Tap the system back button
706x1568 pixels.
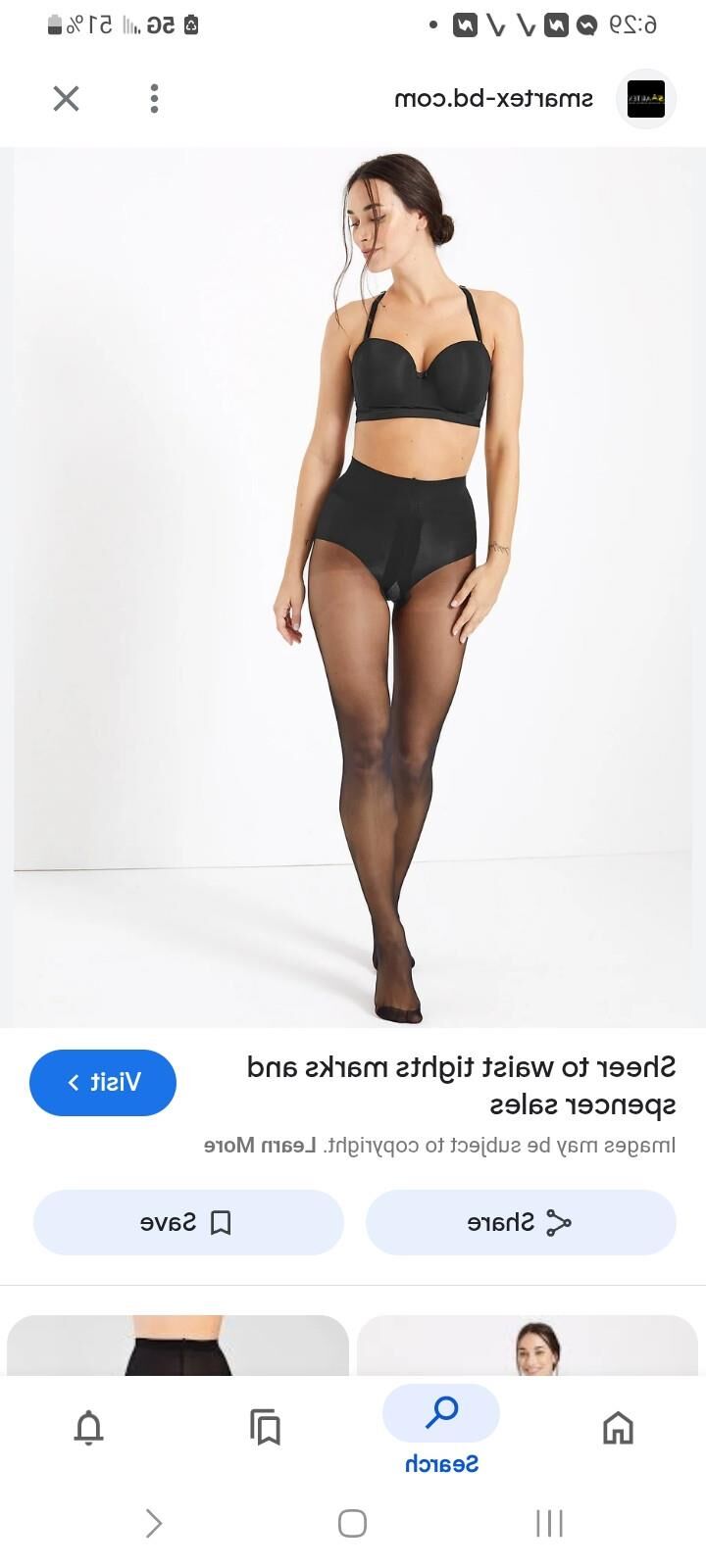(154, 1523)
